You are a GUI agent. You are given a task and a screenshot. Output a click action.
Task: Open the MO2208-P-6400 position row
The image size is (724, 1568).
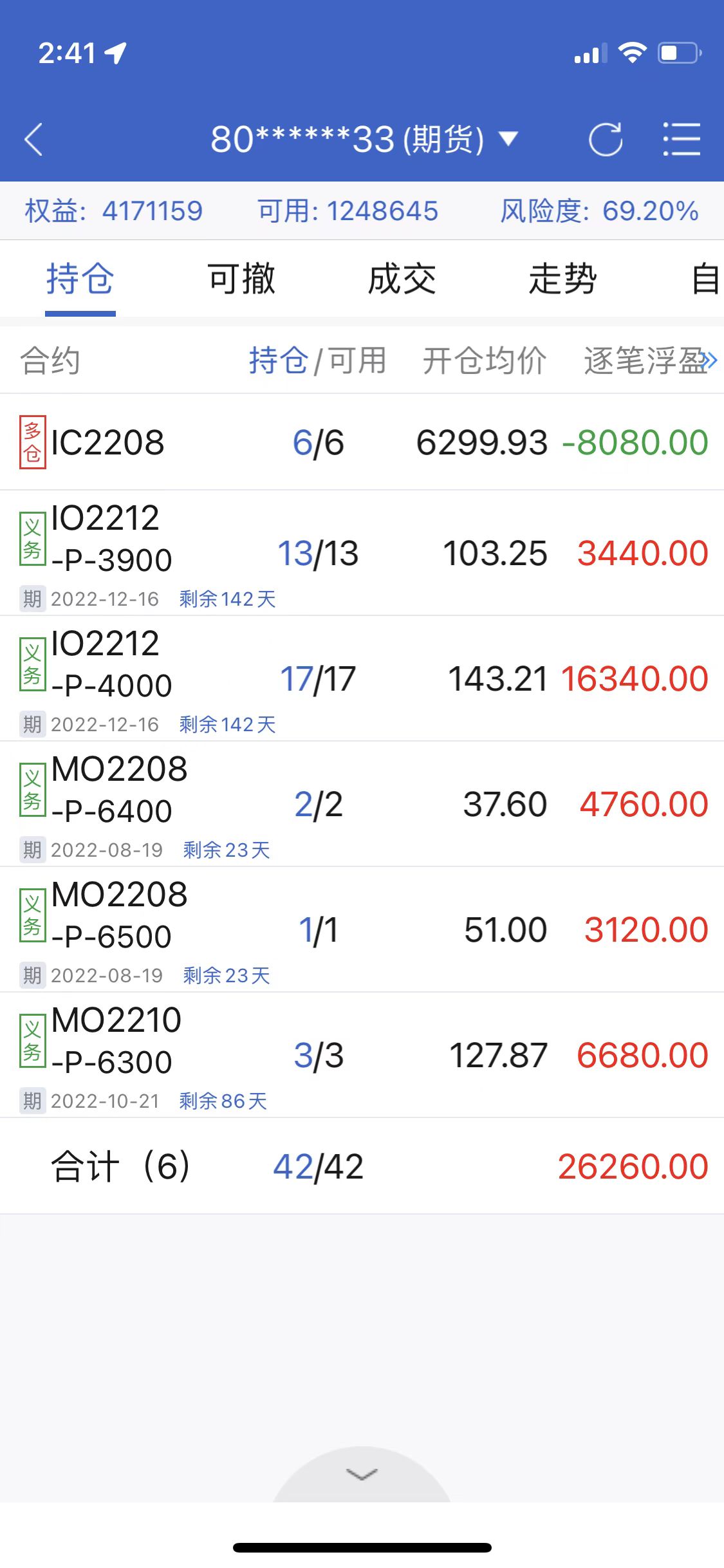coord(362,805)
